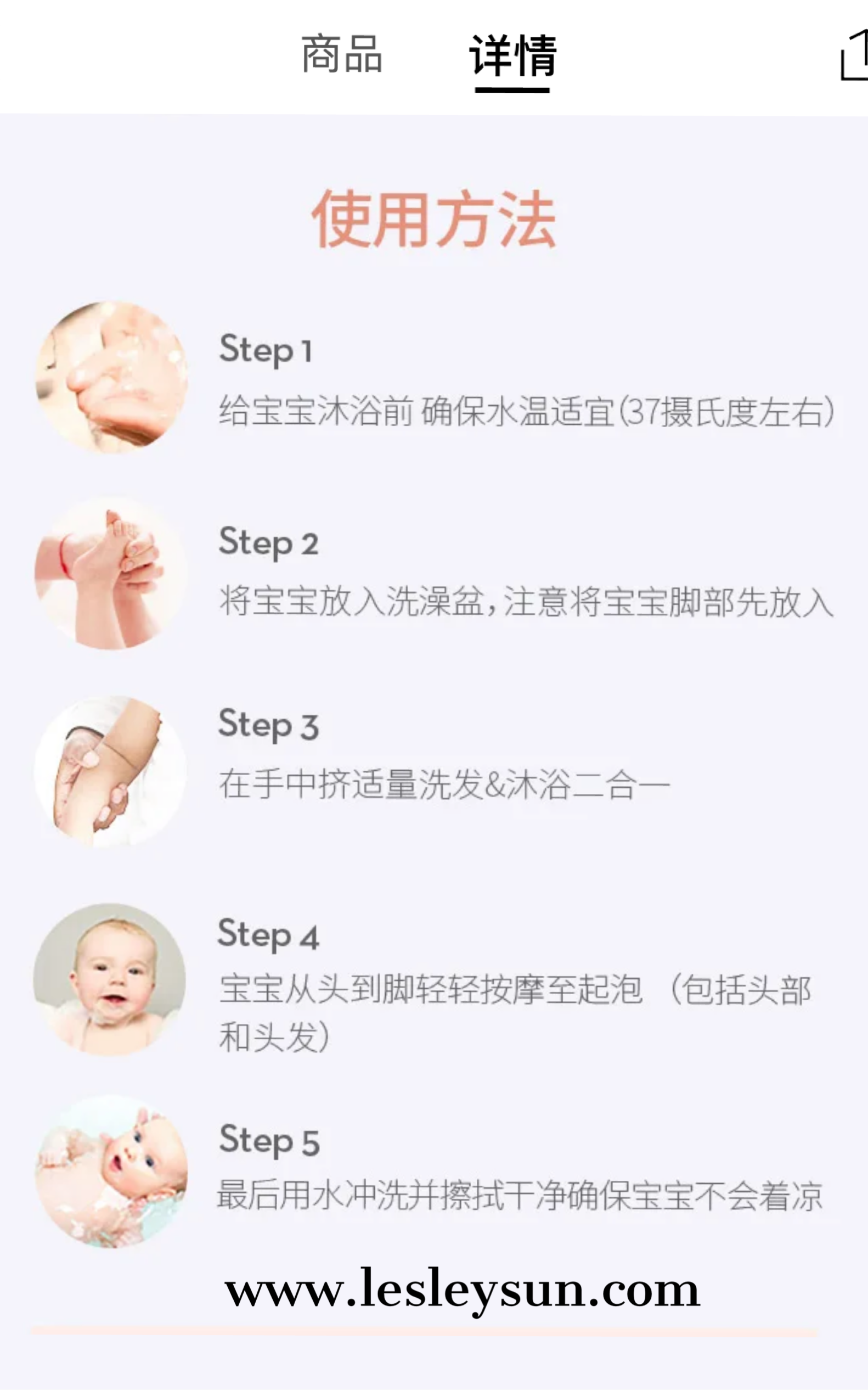Switch to the 商品 tab
This screenshot has width=868, height=1390.
click(x=342, y=54)
